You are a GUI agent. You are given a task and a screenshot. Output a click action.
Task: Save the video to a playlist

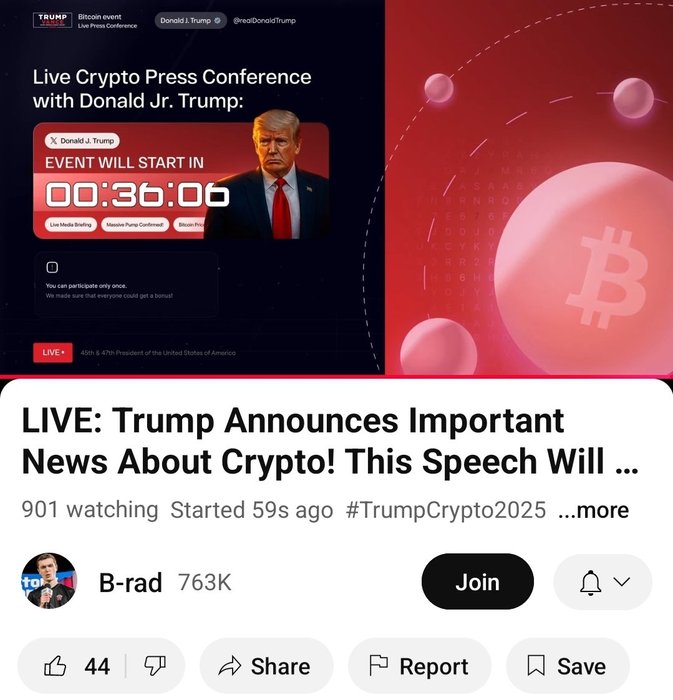coord(567,666)
